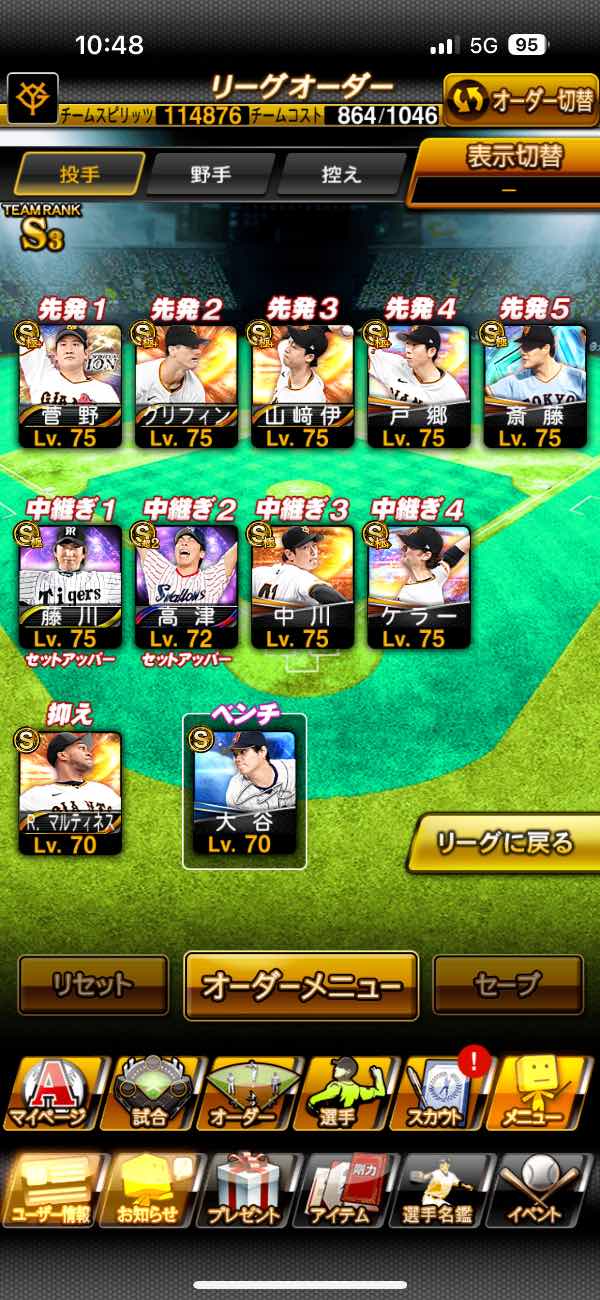Save the order with セーブ

pyautogui.click(x=508, y=985)
